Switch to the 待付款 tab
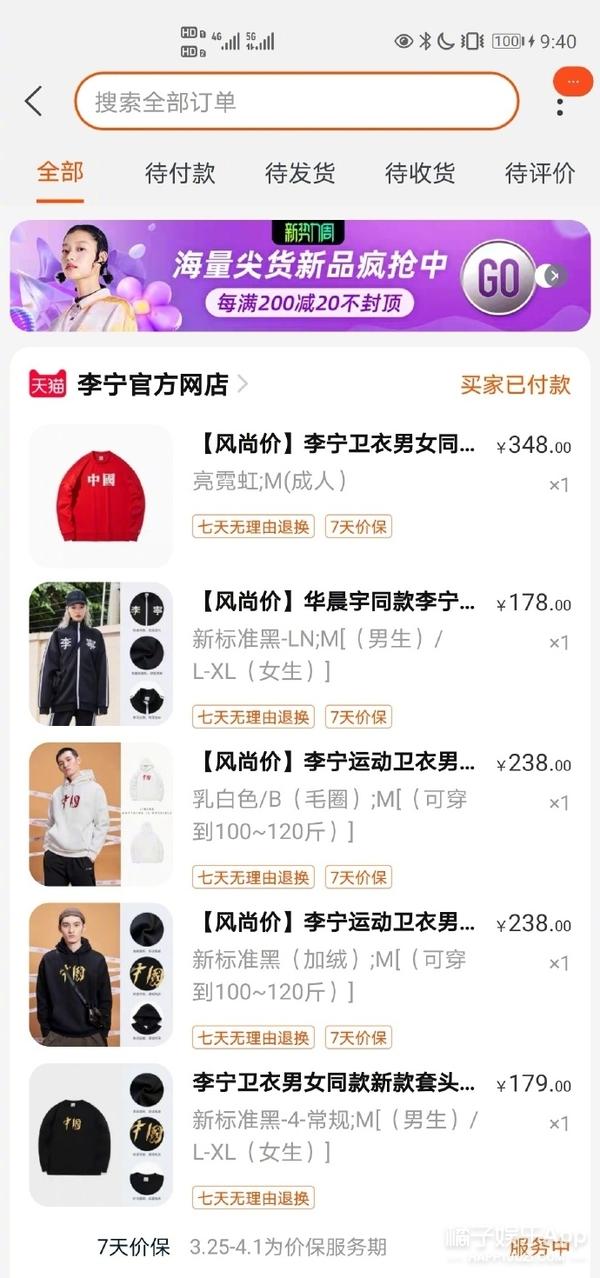 coord(180,173)
